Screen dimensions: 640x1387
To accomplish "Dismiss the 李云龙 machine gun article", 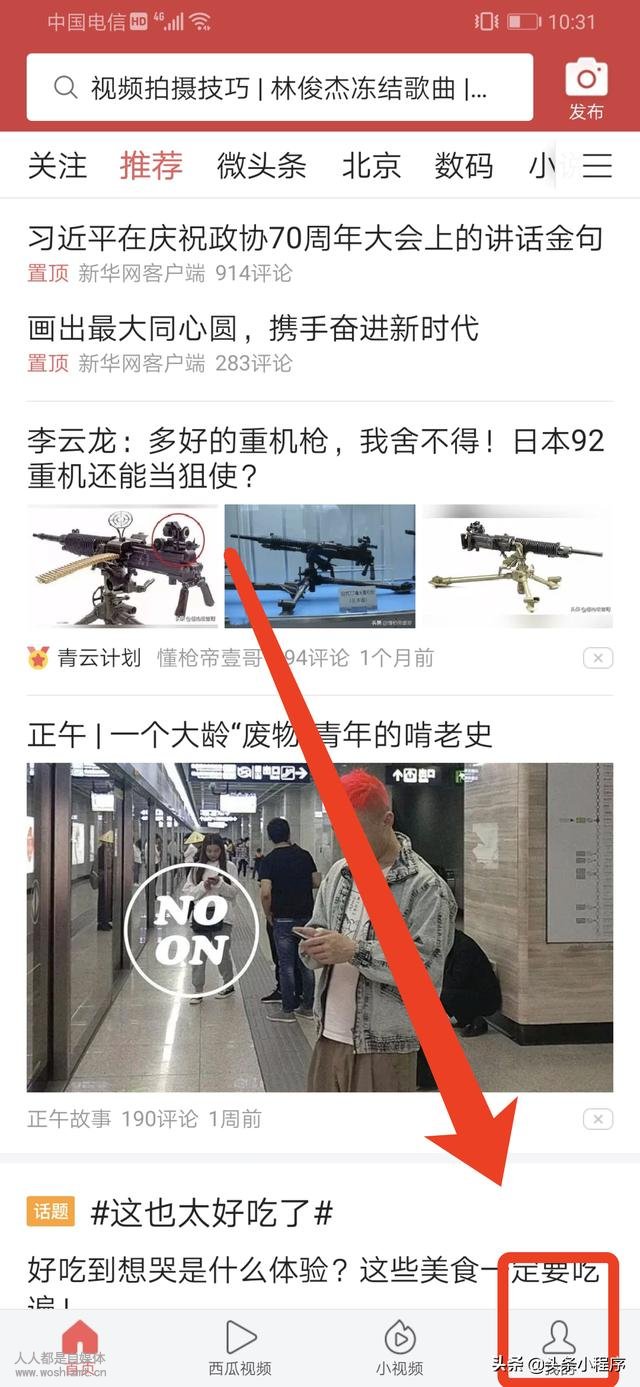I will coord(597,658).
